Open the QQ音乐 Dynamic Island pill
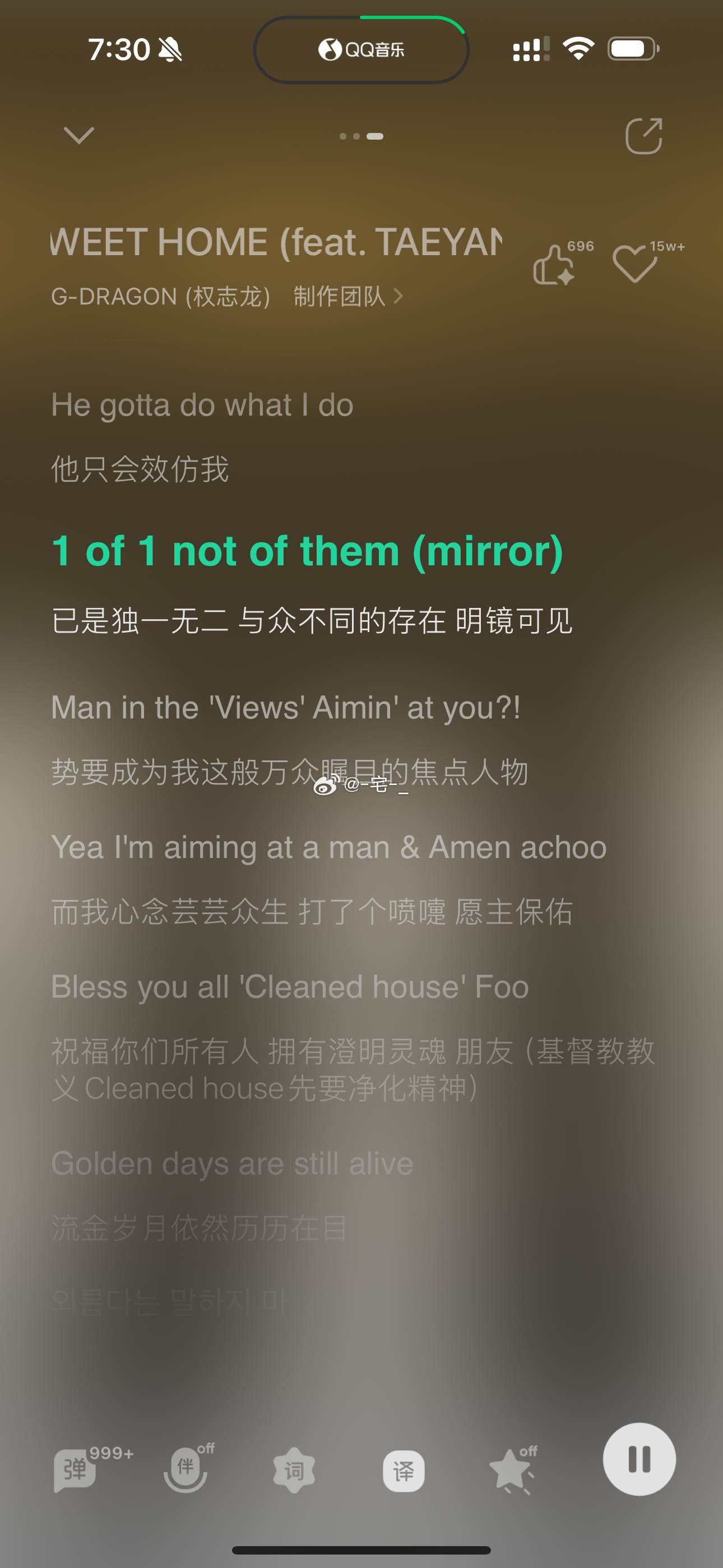723x1568 pixels. click(x=361, y=49)
